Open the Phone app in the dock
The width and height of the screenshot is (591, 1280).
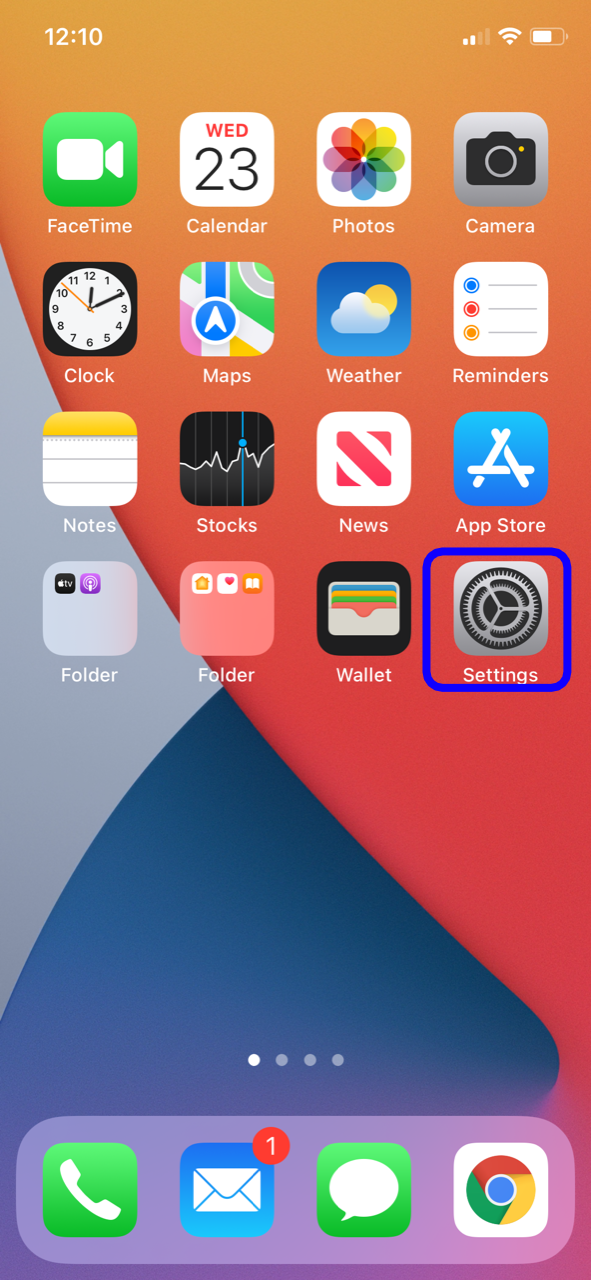tap(90, 1190)
